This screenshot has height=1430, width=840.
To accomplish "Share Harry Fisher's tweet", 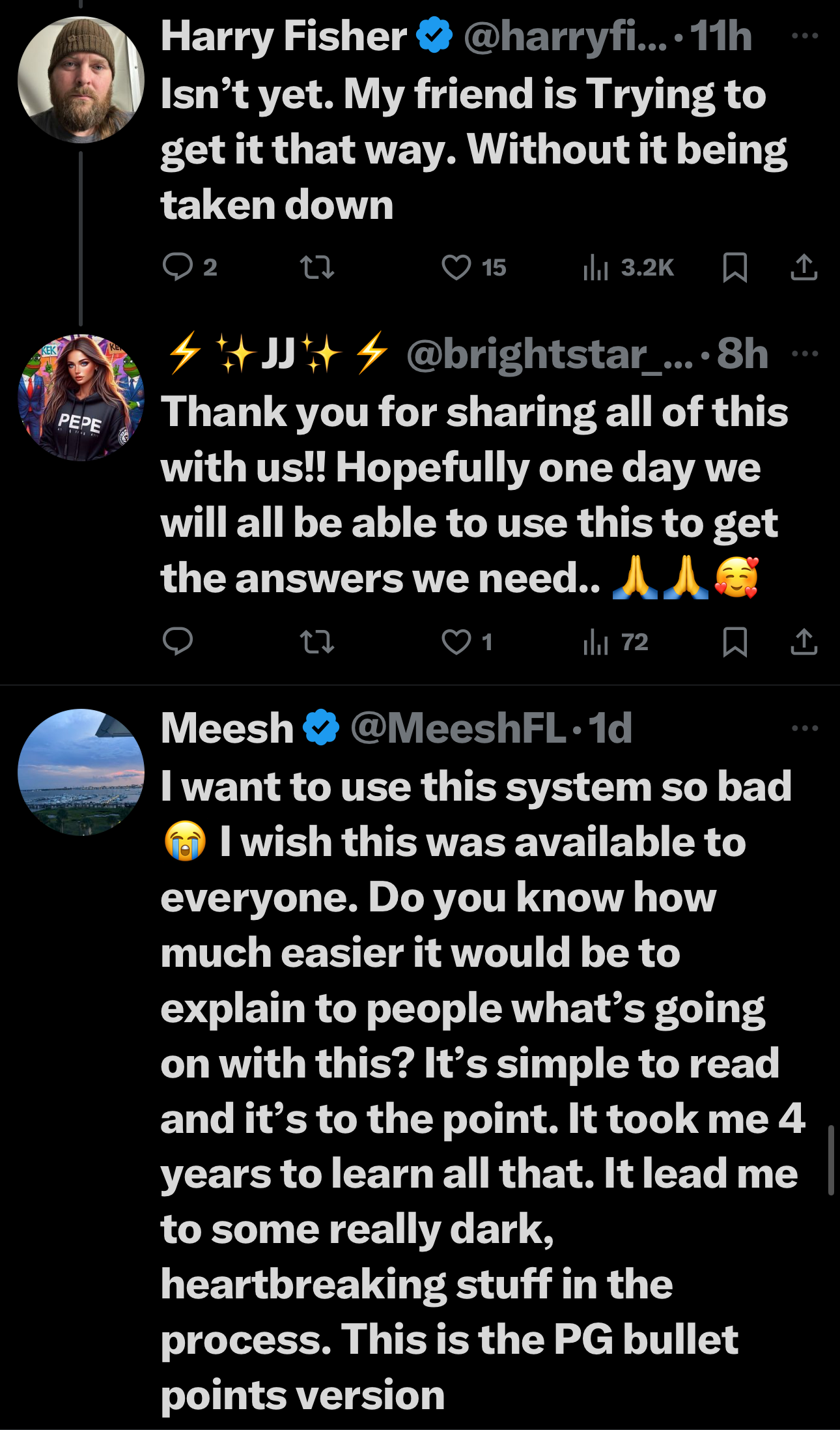I will coord(804,267).
